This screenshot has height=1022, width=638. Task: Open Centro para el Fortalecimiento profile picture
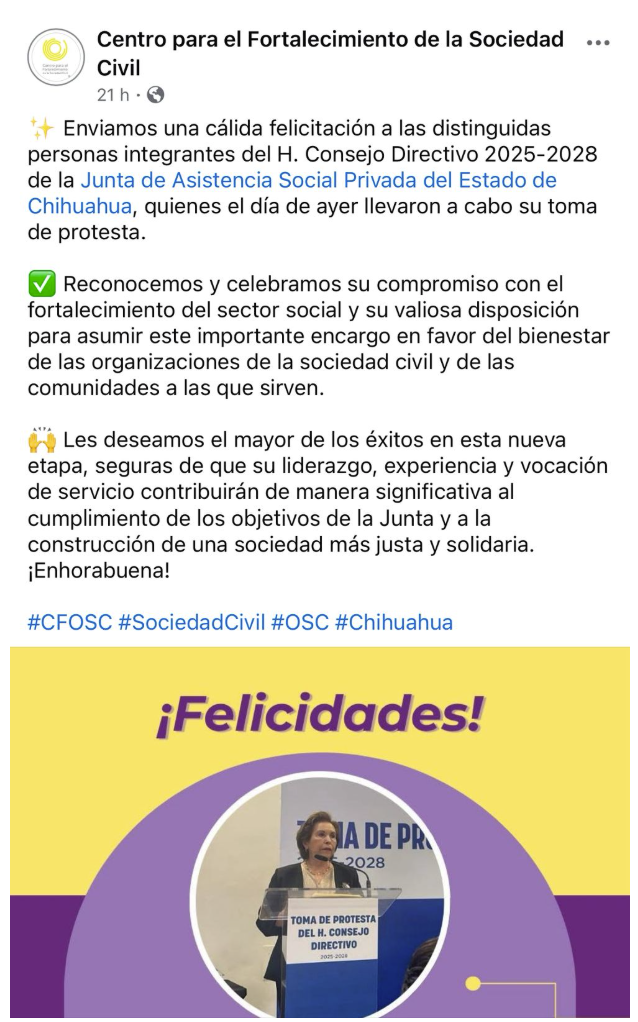(56, 58)
